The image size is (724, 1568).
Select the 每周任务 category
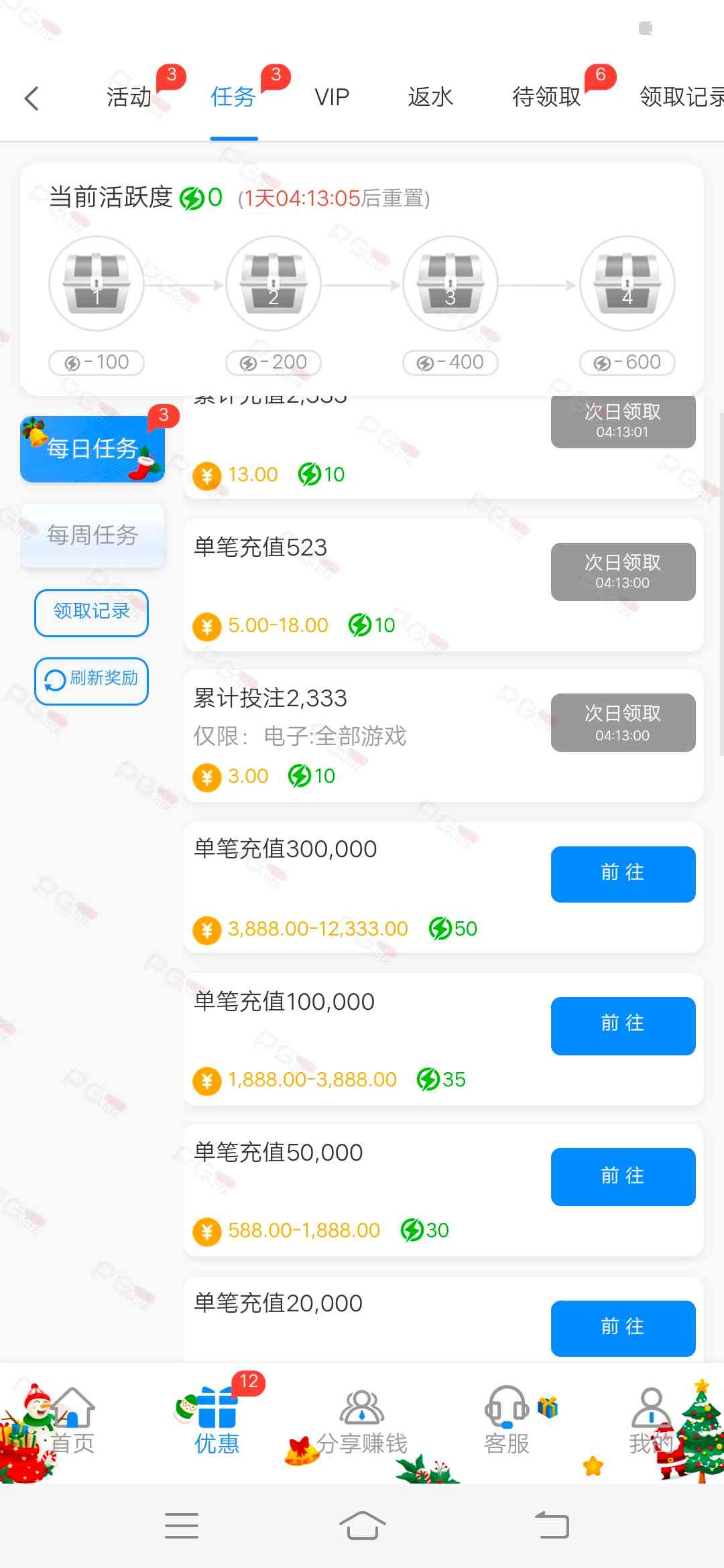[x=93, y=535]
